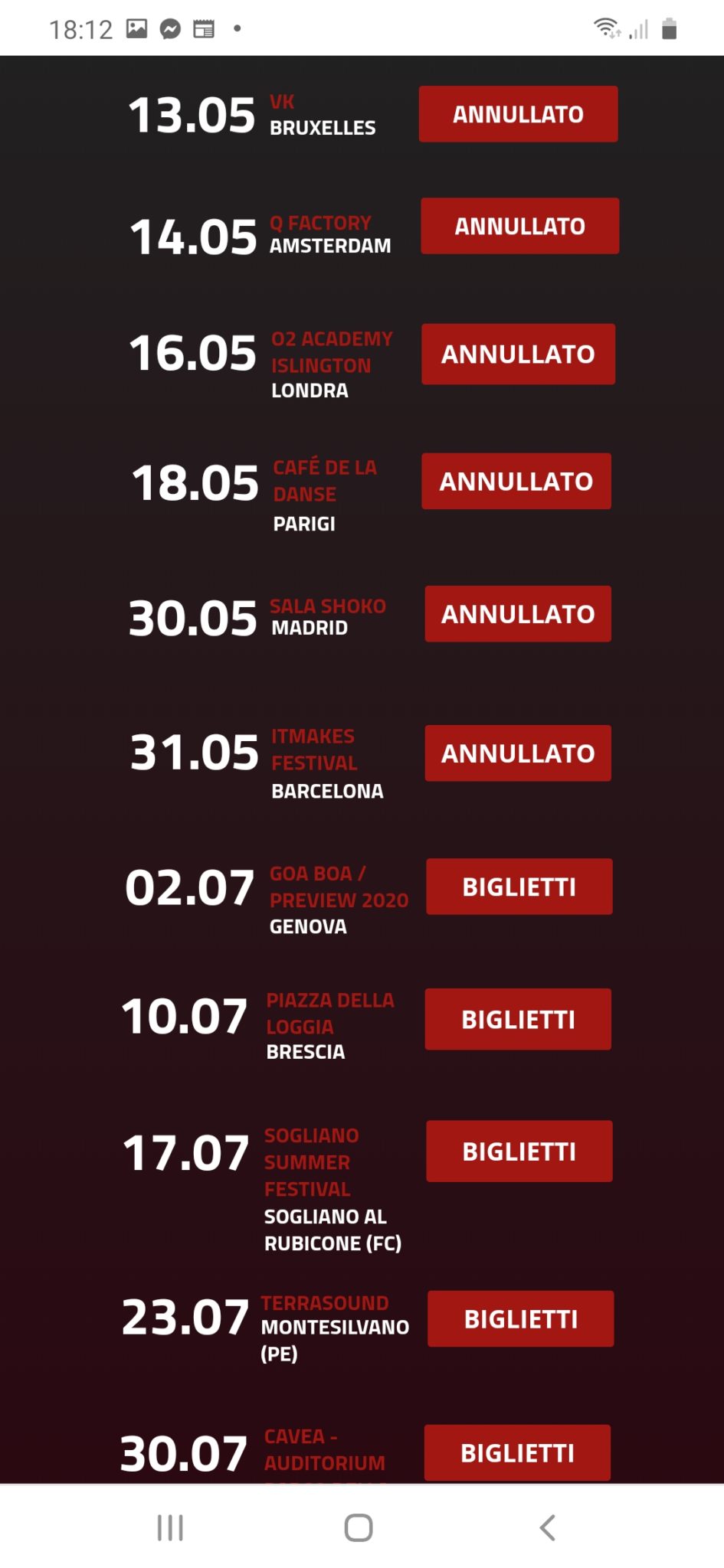Screen dimensions: 724x1568
Task: Tap Annullato button for Bruxelles 13.05
Action: click(x=518, y=114)
